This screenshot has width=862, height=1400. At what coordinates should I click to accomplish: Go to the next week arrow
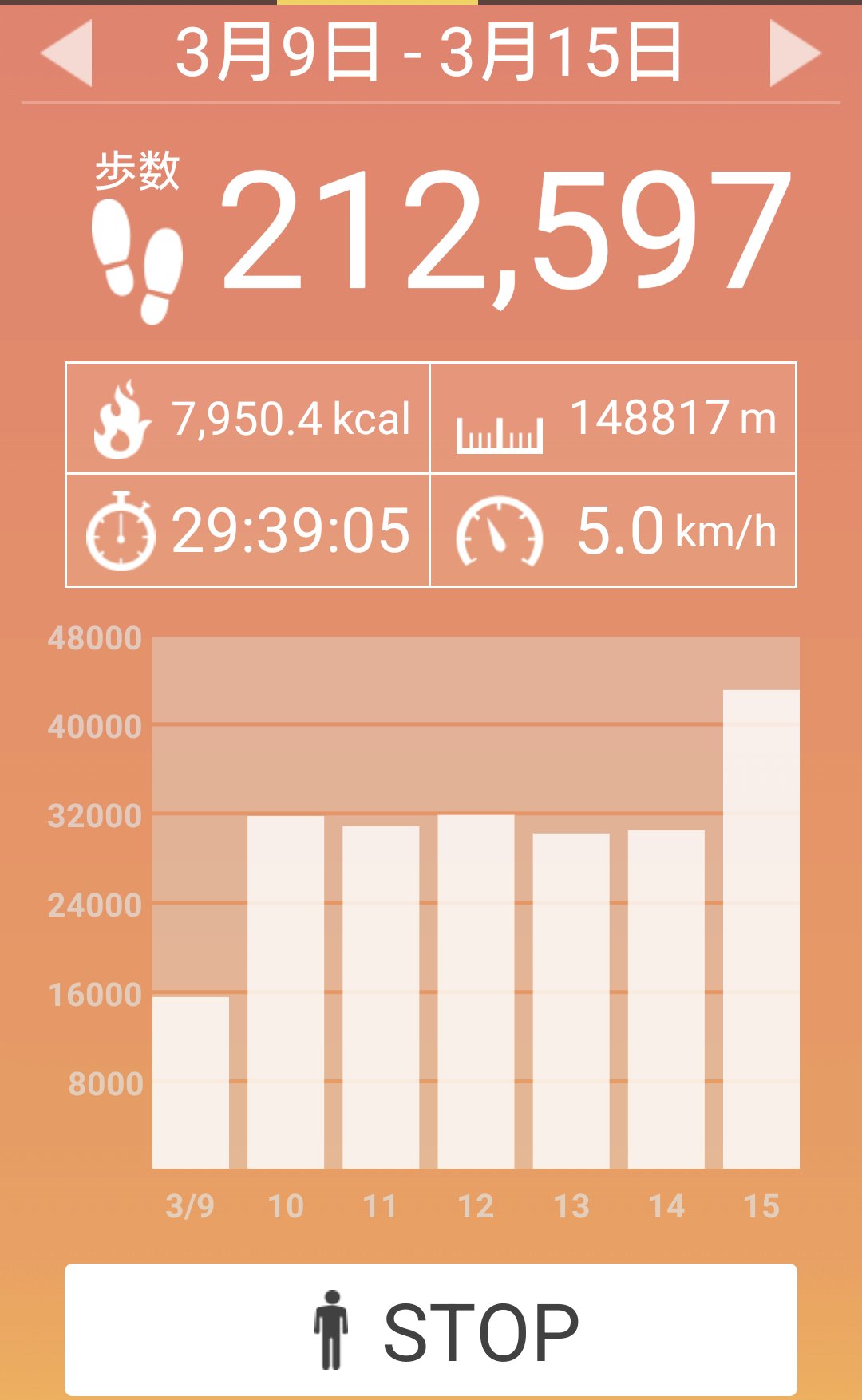click(x=795, y=53)
